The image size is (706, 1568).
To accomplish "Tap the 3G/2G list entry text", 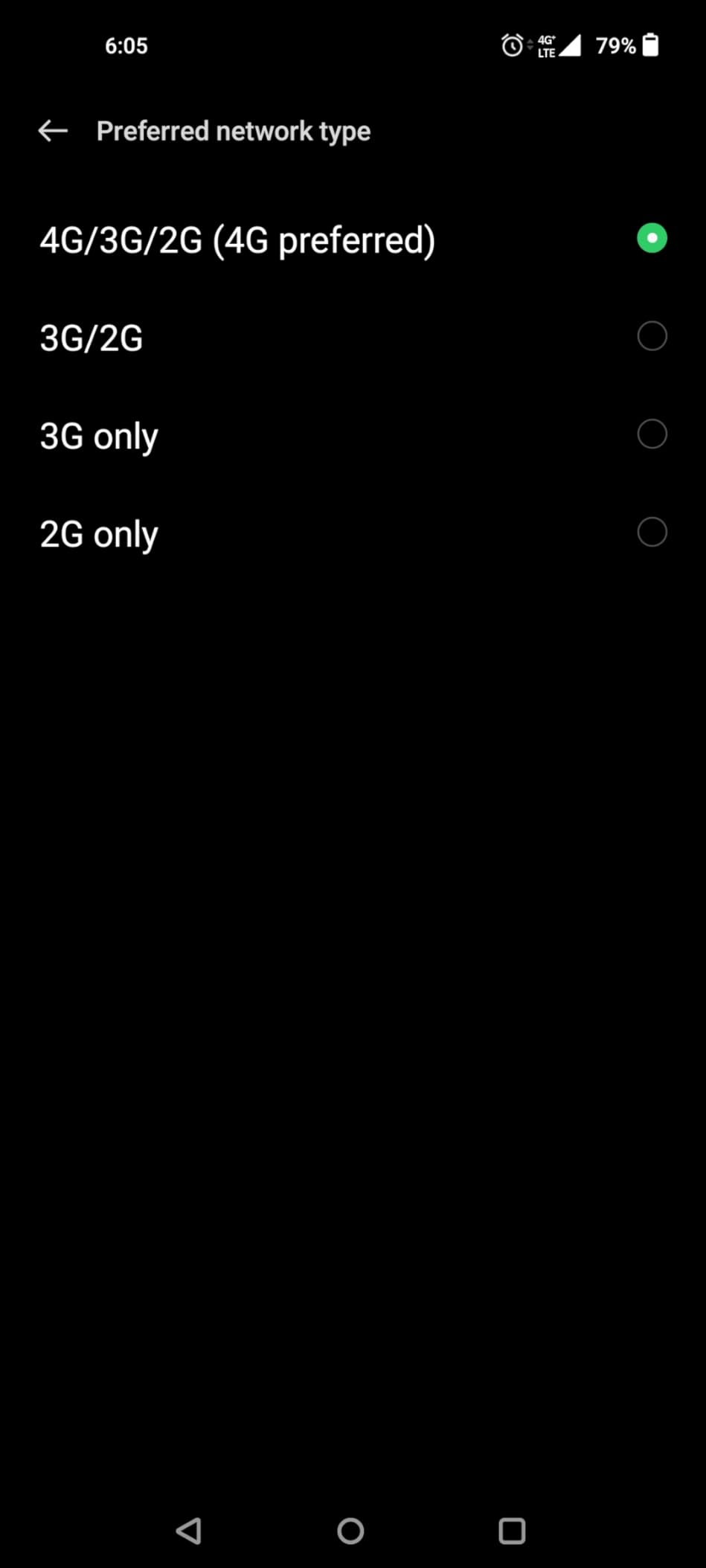I will (x=91, y=336).
